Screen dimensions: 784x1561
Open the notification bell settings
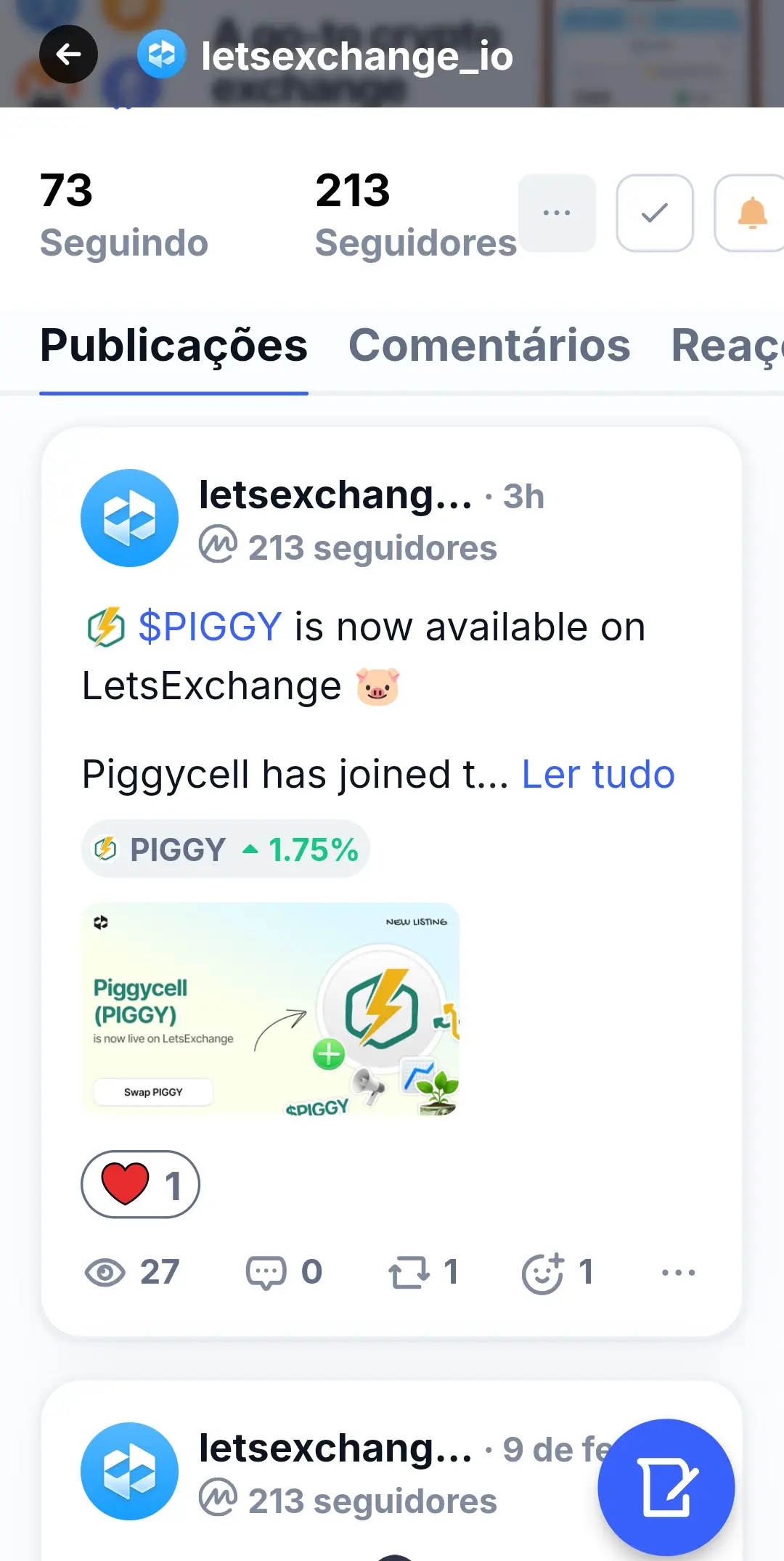(751, 213)
